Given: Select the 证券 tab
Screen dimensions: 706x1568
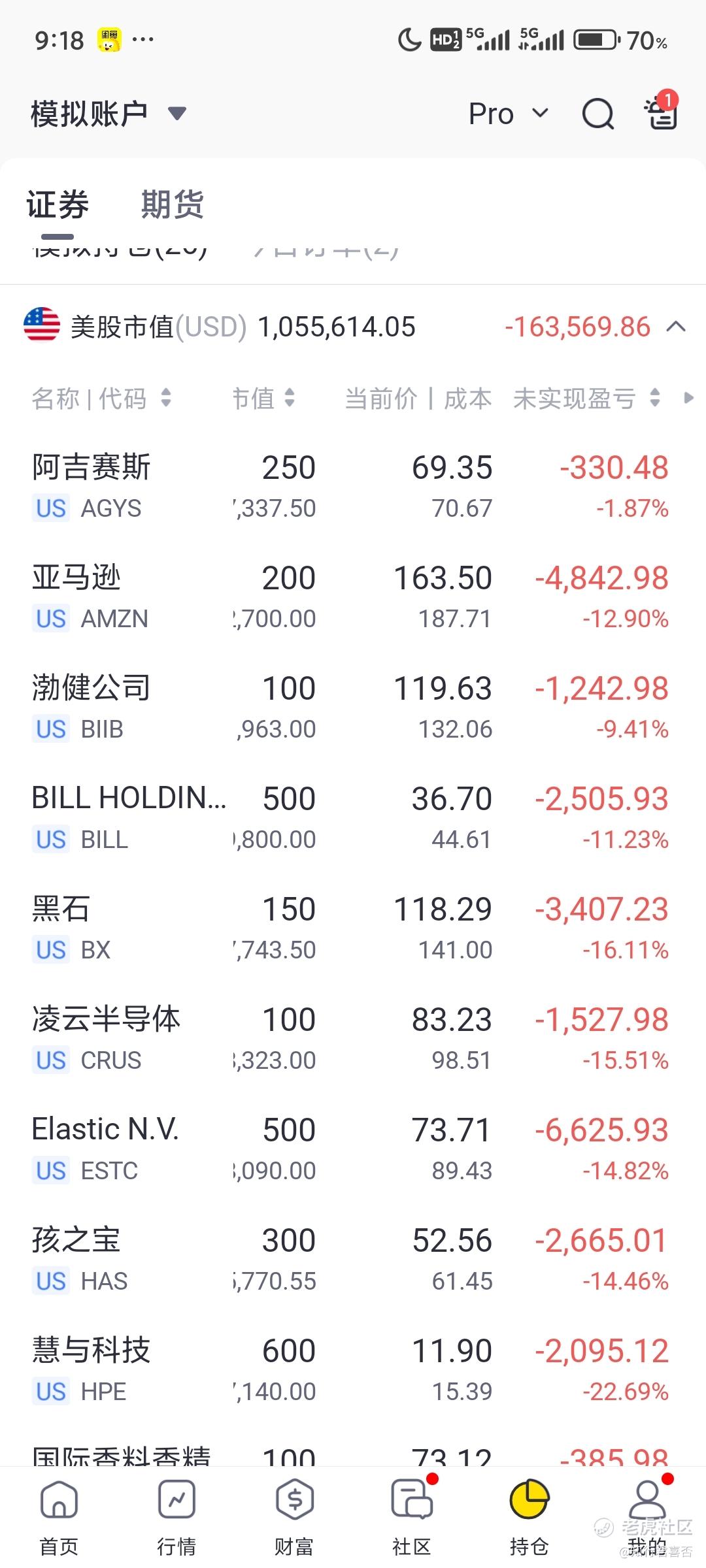Looking at the screenshot, I should click(58, 204).
